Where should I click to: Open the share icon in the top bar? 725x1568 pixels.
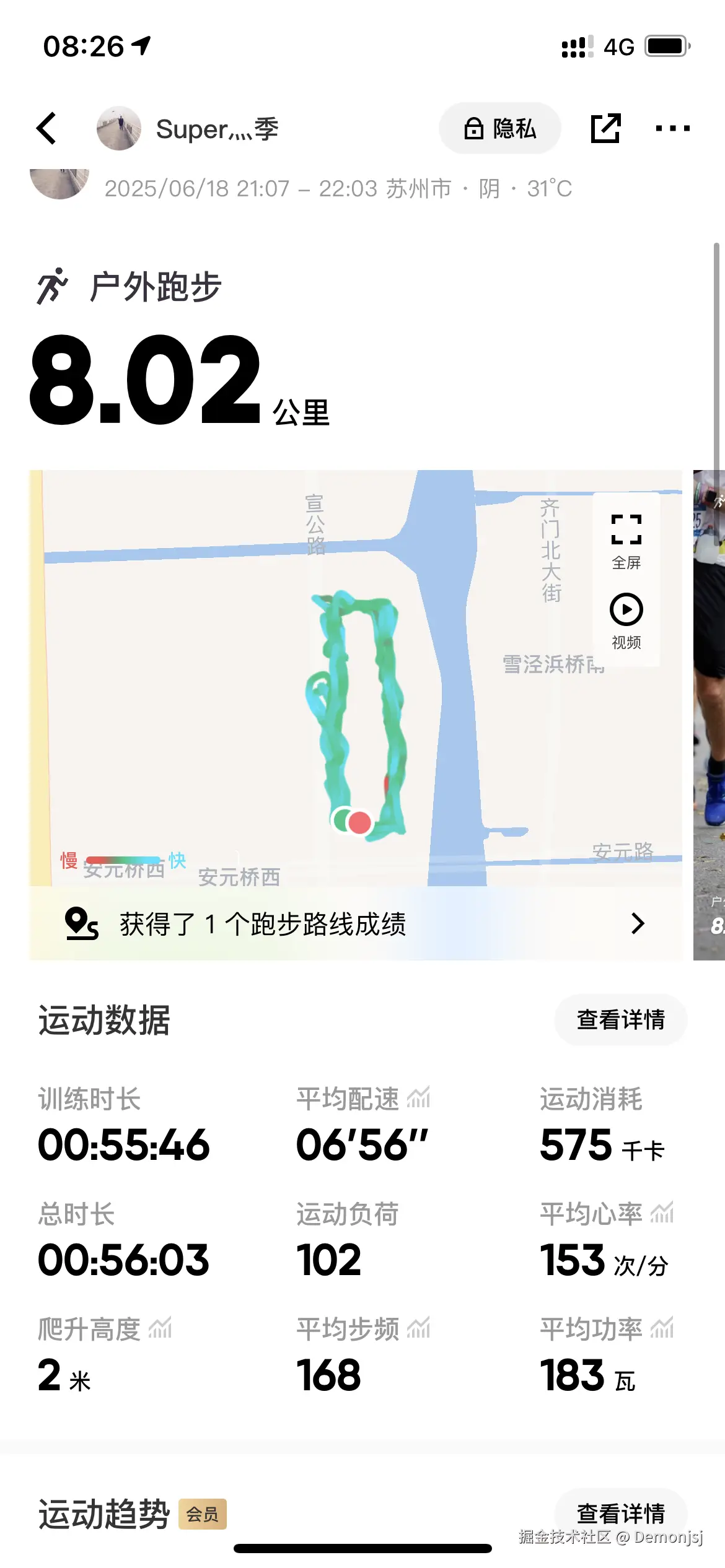(606, 127)
